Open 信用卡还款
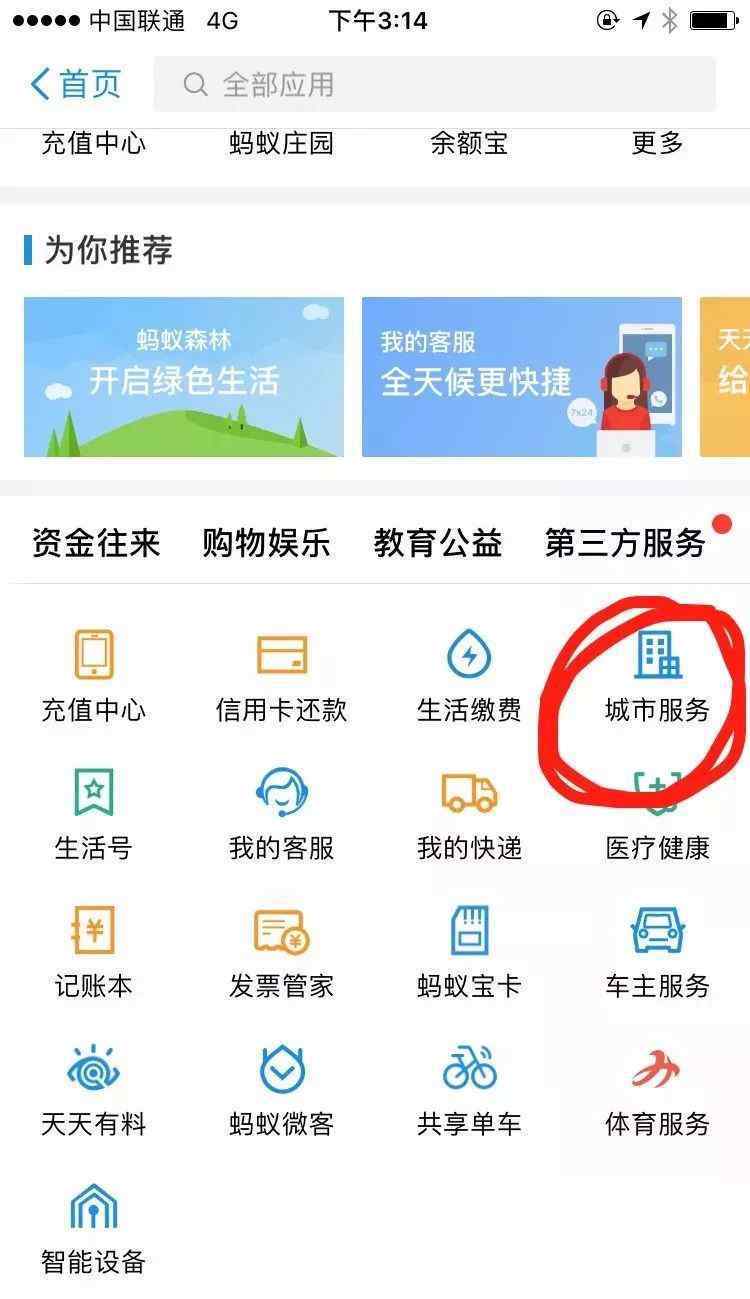 pyautogui.click(x=281, y=677)
